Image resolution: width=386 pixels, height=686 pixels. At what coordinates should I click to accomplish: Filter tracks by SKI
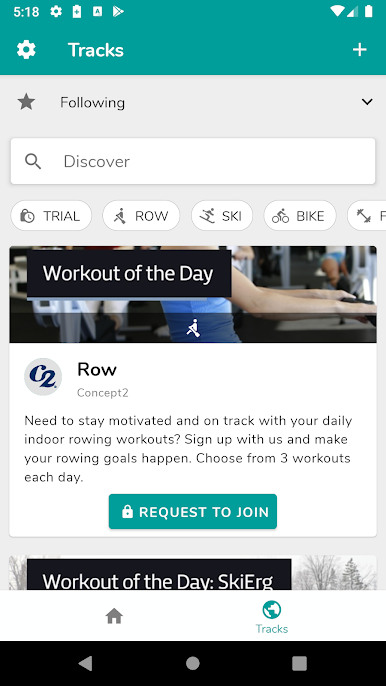tap(222, 216)
